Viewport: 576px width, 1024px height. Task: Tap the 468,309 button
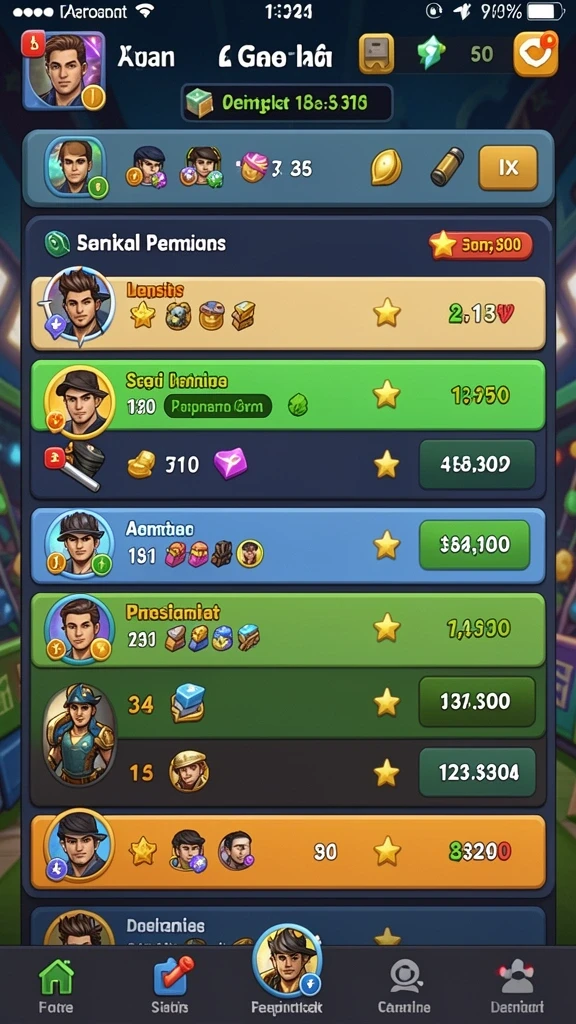[477, 464]
